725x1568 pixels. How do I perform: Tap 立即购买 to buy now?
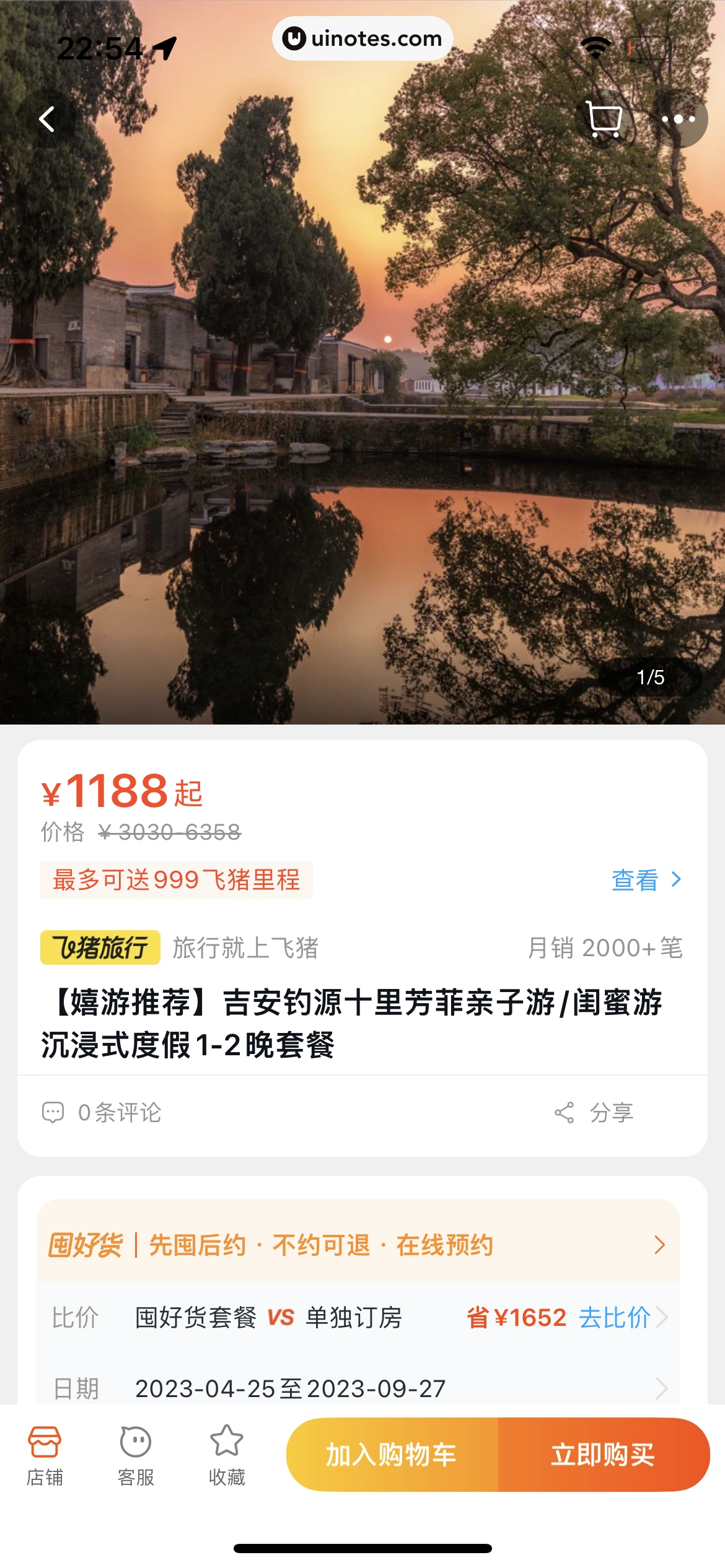[603, 1455]
